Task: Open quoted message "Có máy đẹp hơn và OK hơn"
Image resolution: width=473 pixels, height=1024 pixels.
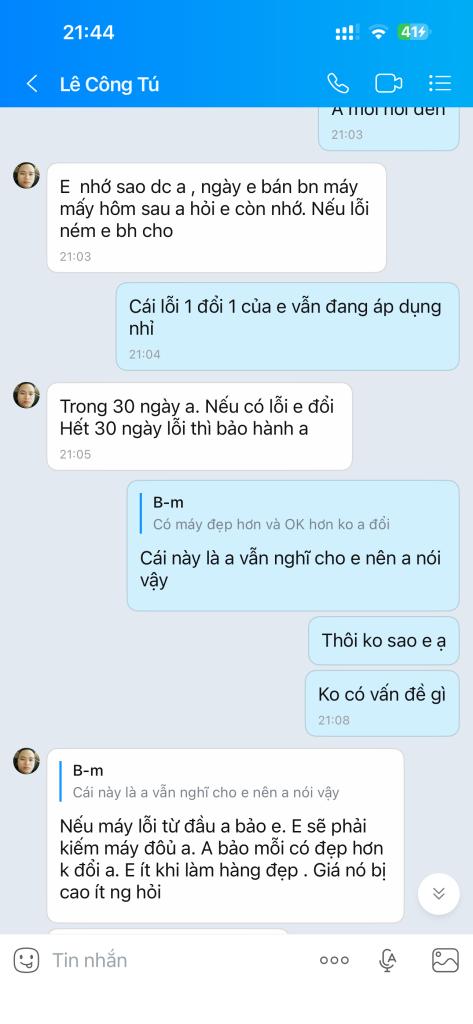Action: tap(271, 513)
